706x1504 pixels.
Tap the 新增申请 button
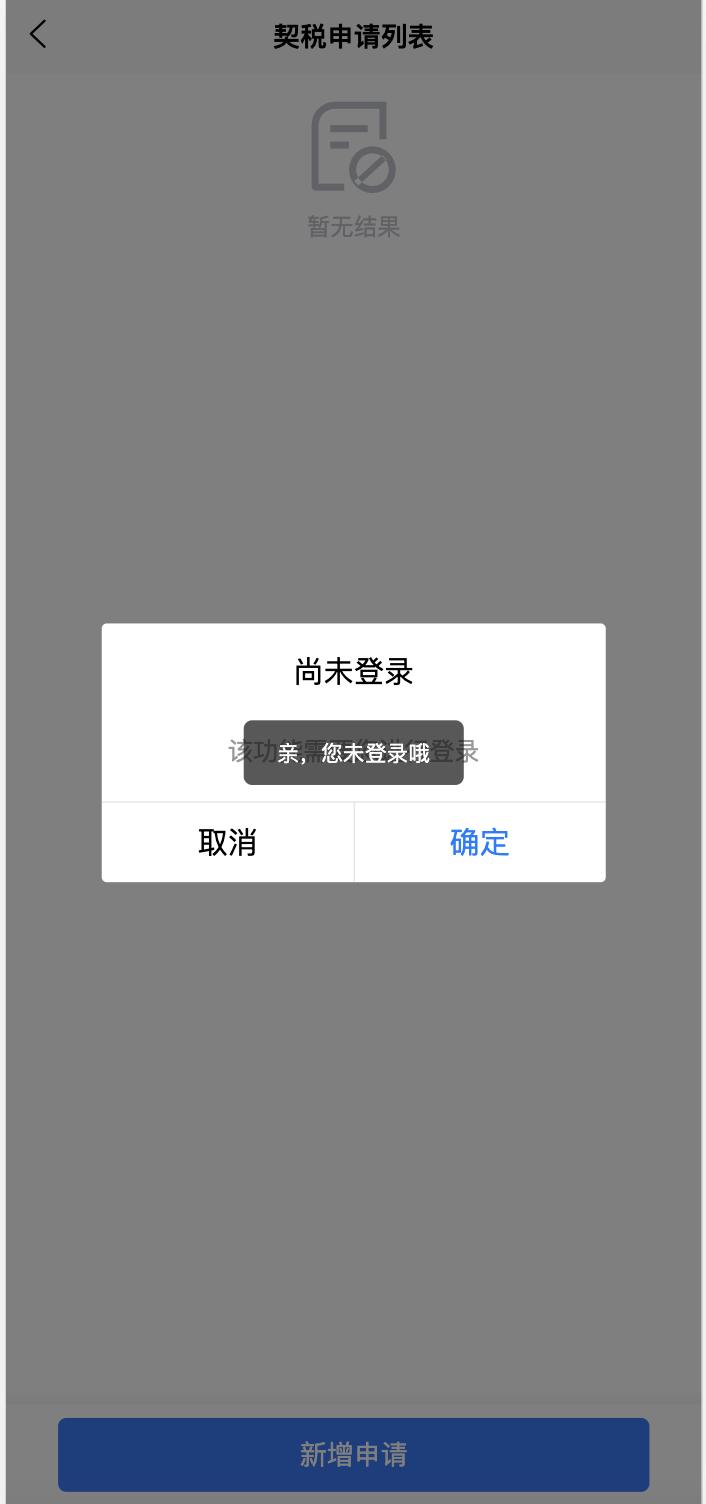pos(353,1454)
